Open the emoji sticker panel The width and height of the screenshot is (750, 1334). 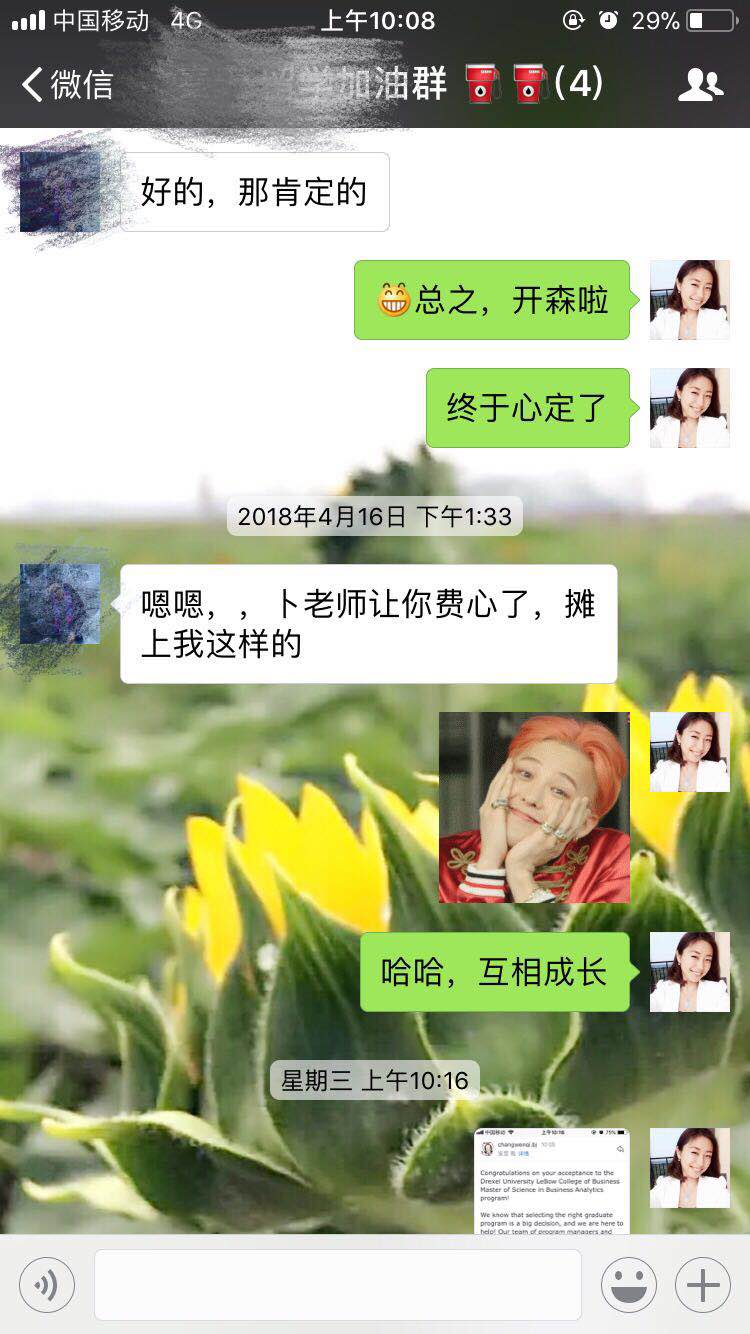click(629, 1285)
